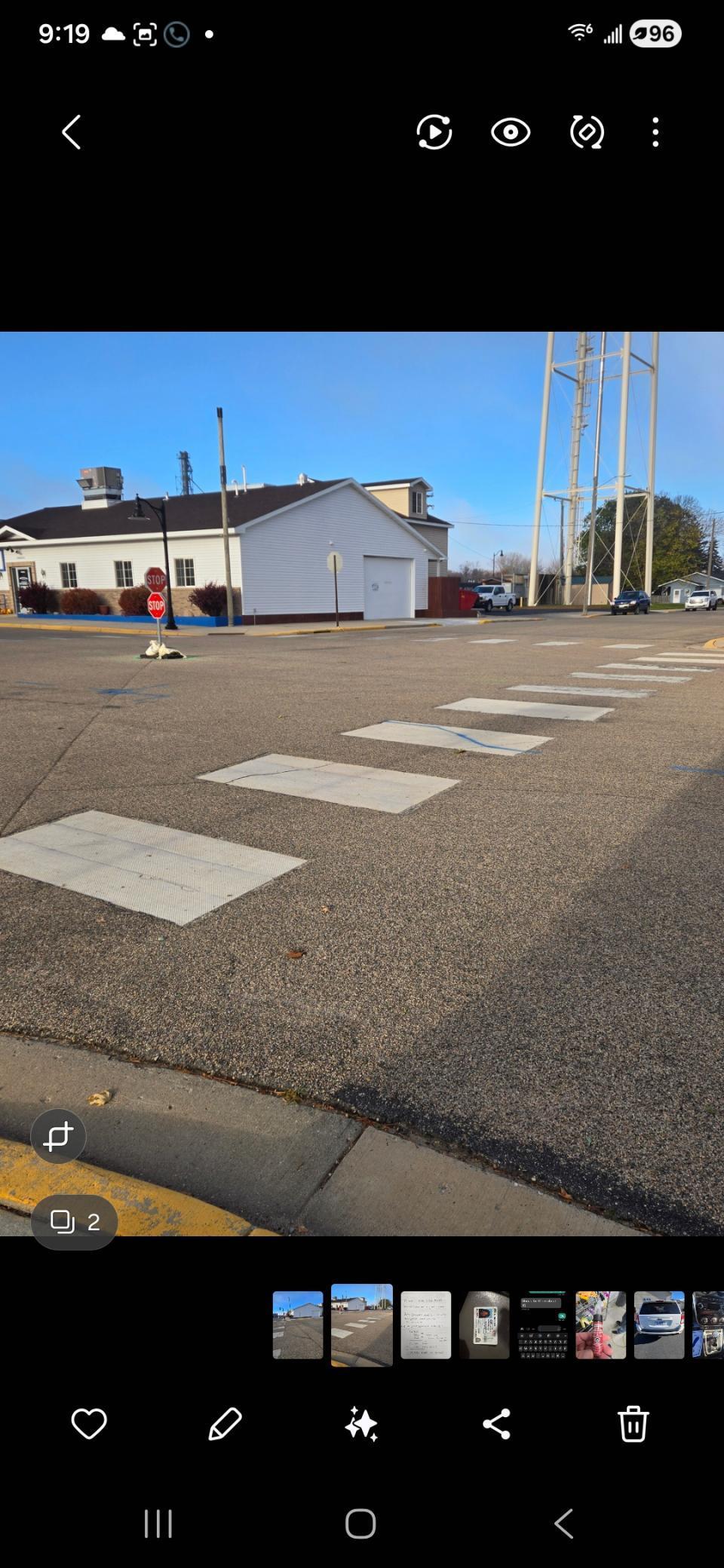Open the silver car thumbnail
Viewport: 724px width, 1568px height.
(659, 1325)
